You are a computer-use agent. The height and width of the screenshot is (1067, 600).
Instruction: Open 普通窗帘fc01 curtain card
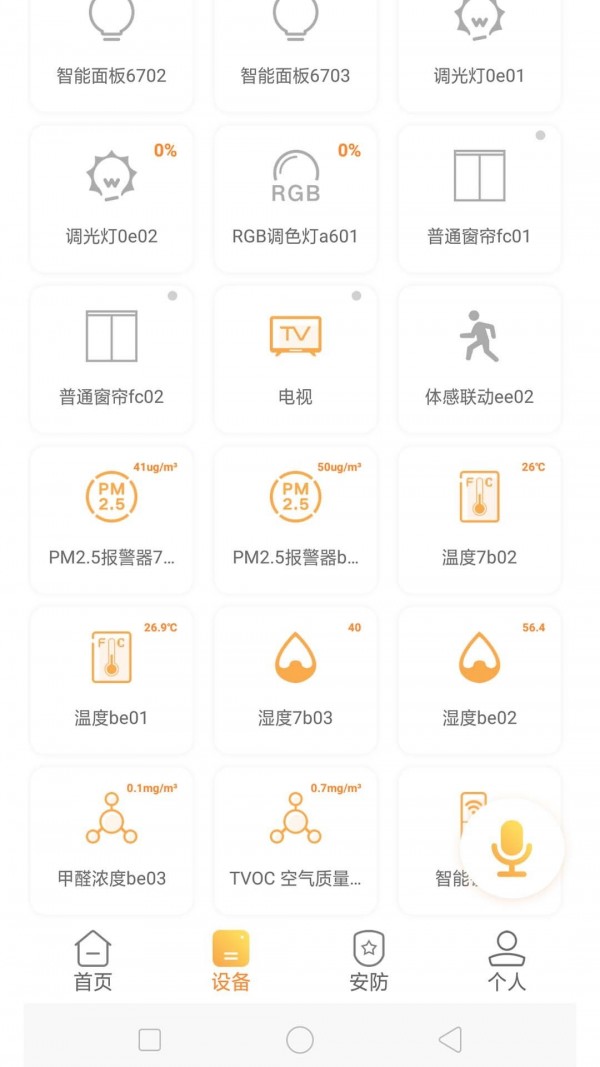[479, 198]
